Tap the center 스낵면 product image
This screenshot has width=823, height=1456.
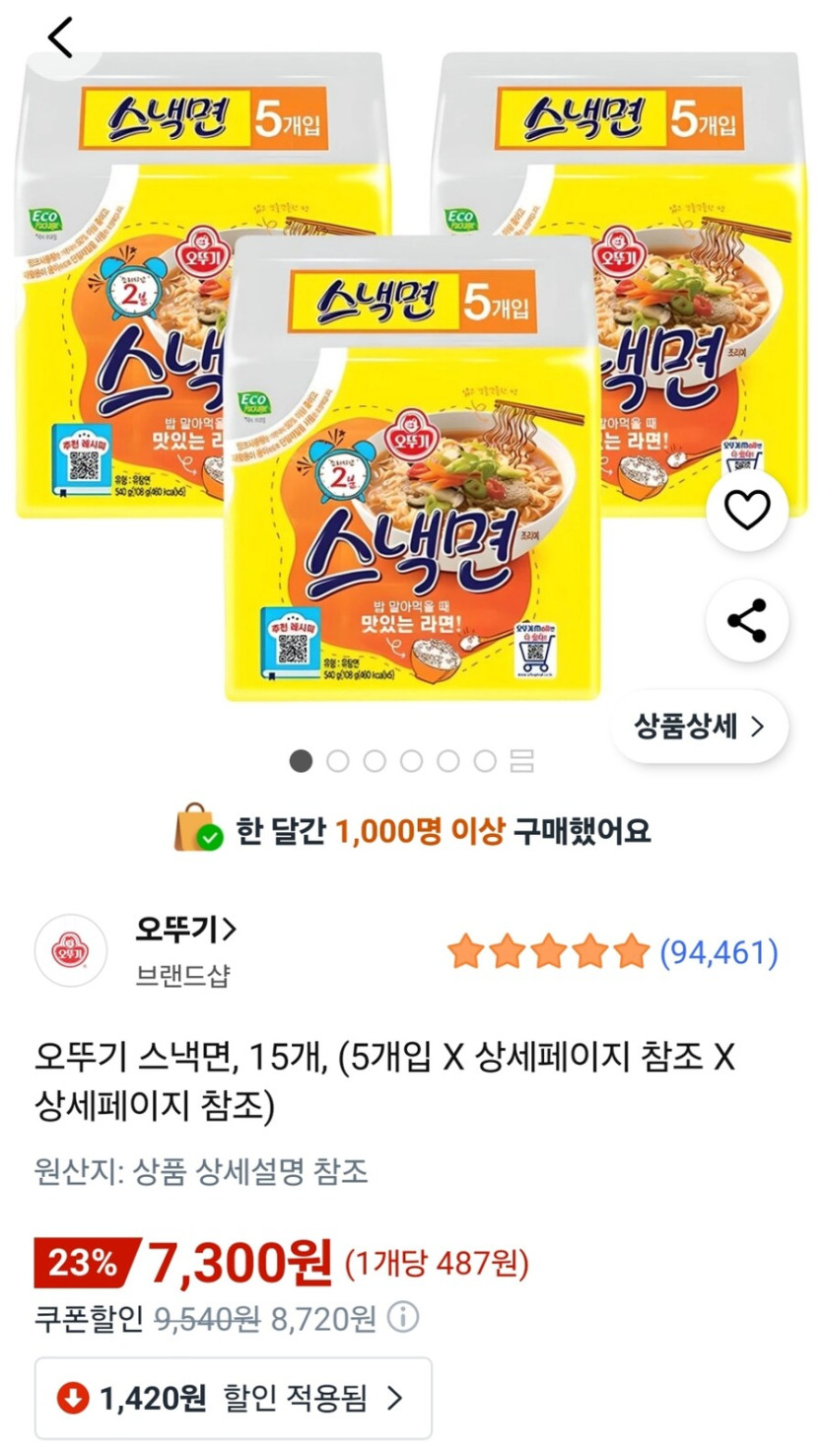coord(411,473)
